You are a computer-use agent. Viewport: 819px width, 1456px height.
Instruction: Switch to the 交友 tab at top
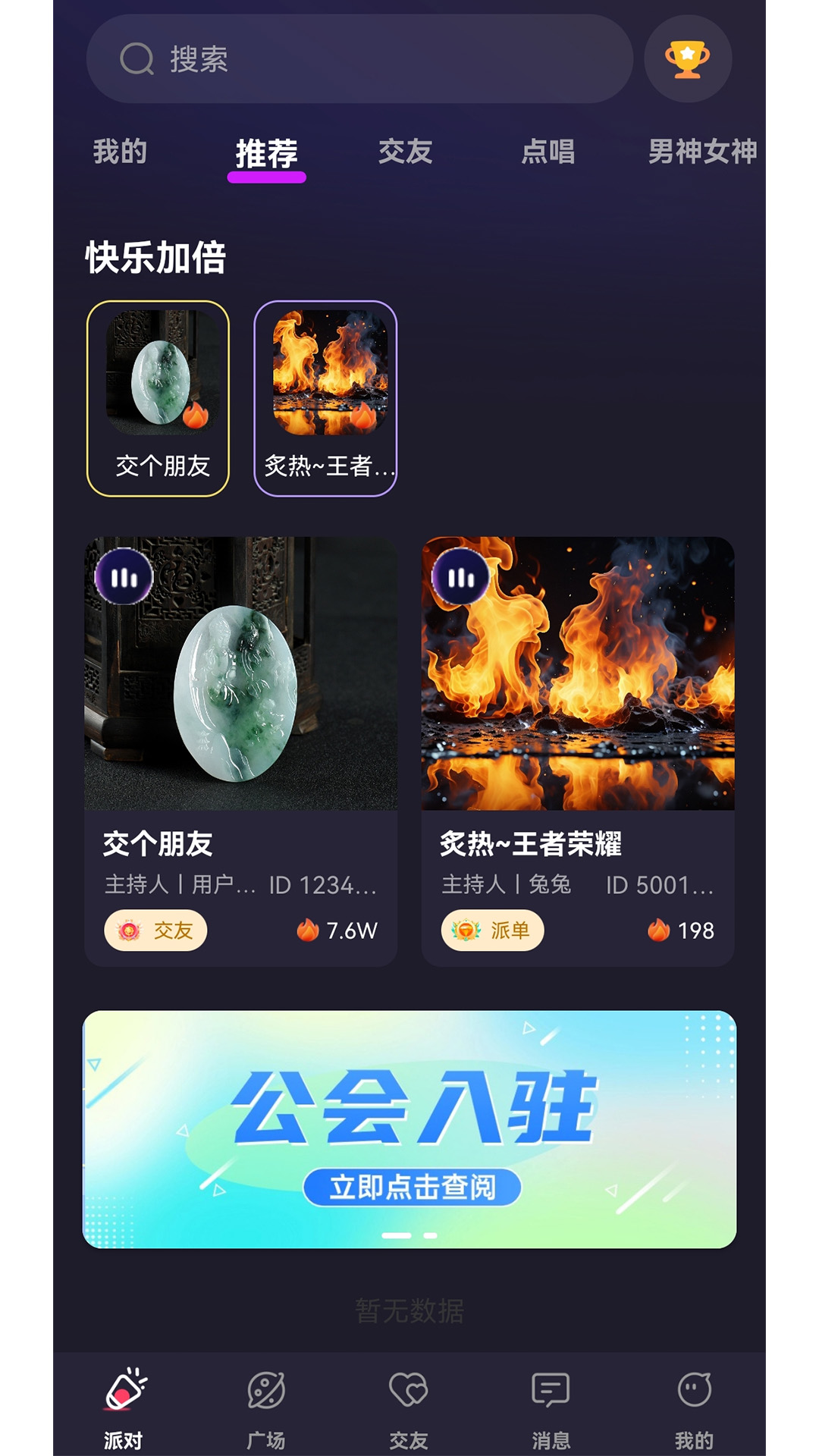406,152
